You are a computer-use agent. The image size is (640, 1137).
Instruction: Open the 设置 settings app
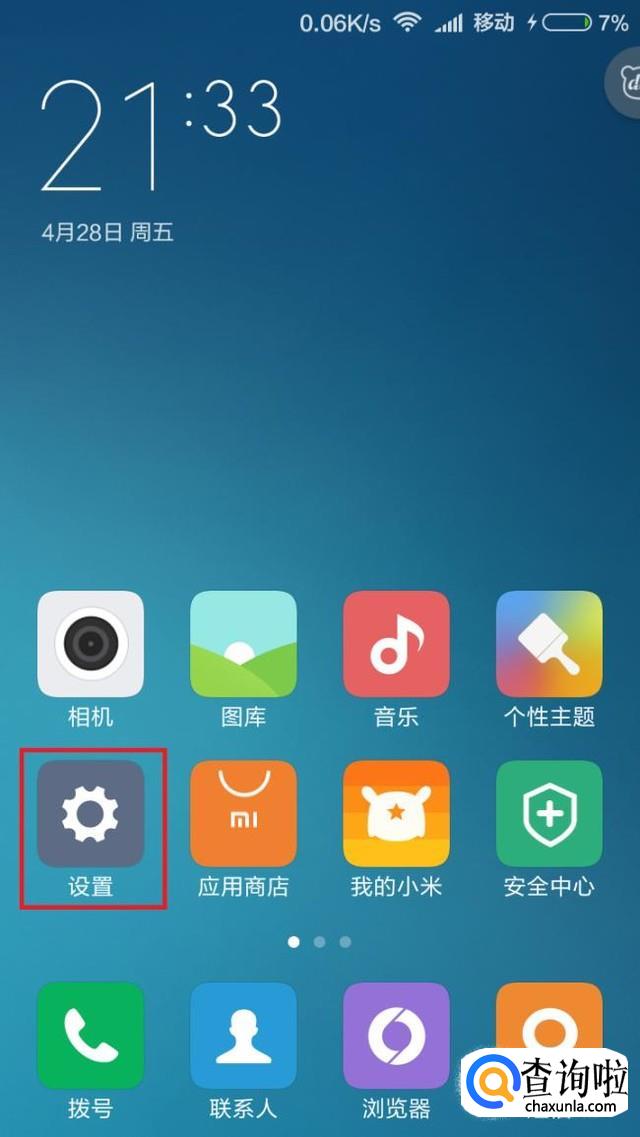(90, 813)
